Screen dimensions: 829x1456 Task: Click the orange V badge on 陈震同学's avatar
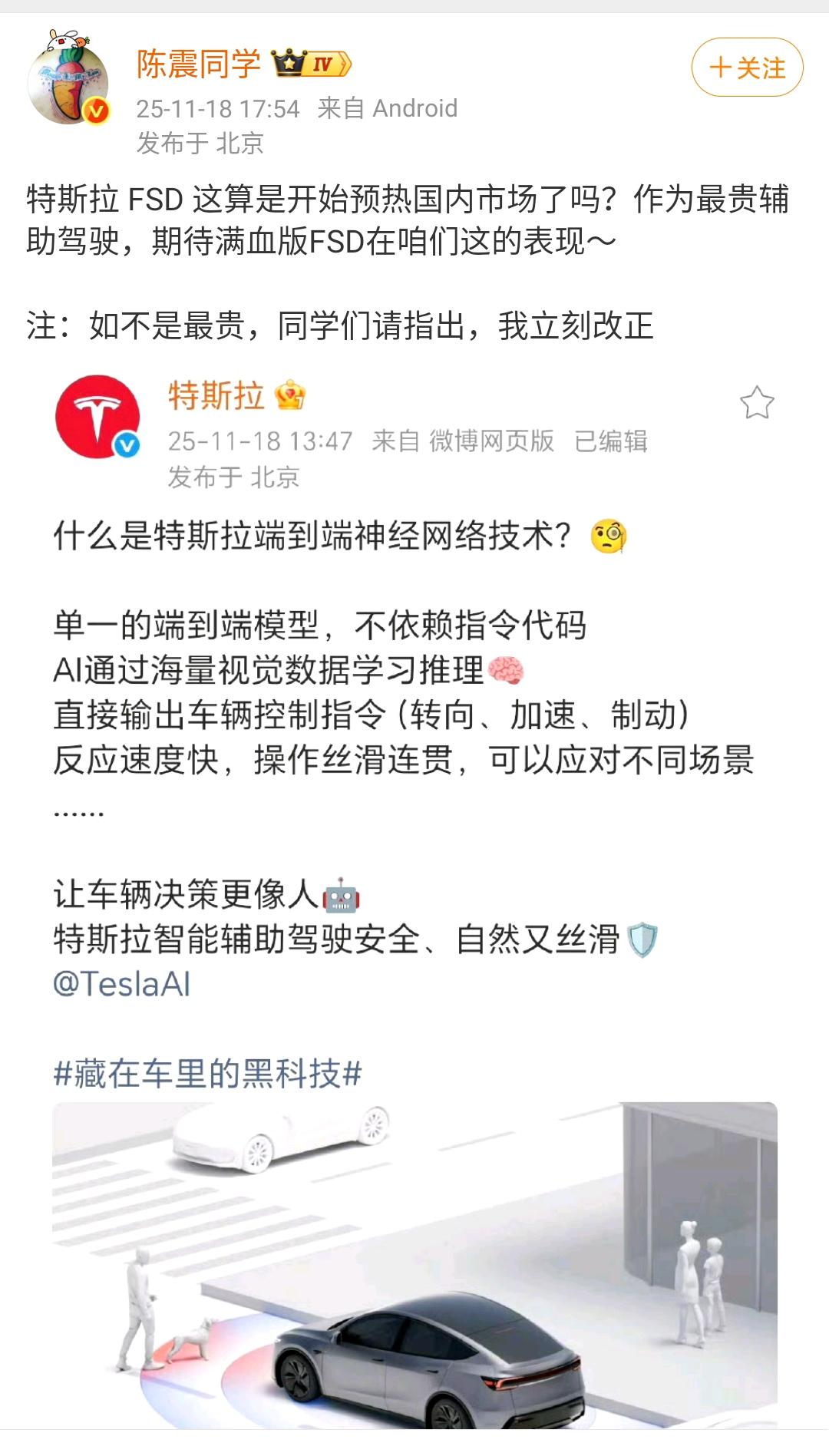(x=95, y=109)
